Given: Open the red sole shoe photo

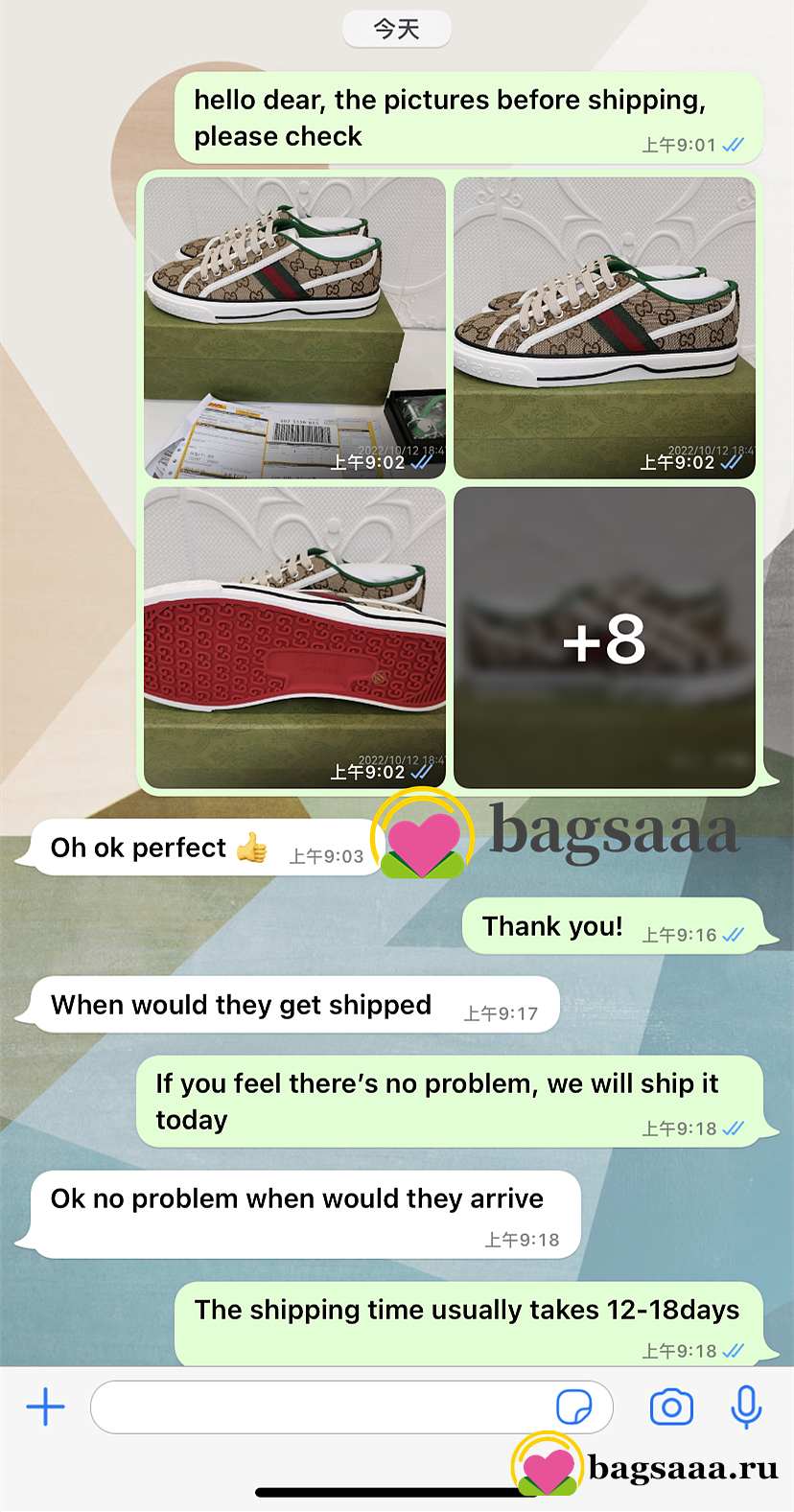Looking at the screenshot, I should (x=295, y=638).
